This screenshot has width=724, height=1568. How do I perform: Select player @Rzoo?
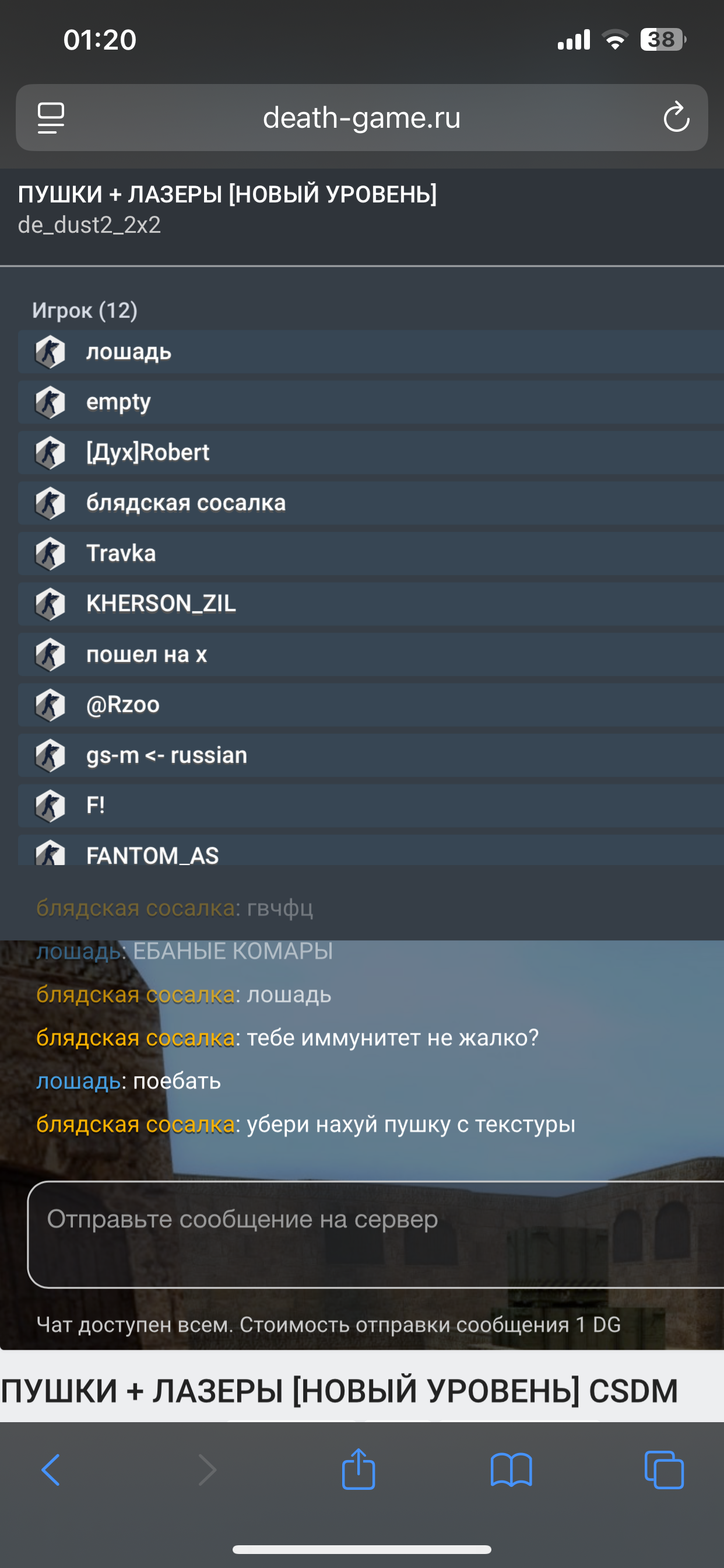pos(371,705)
